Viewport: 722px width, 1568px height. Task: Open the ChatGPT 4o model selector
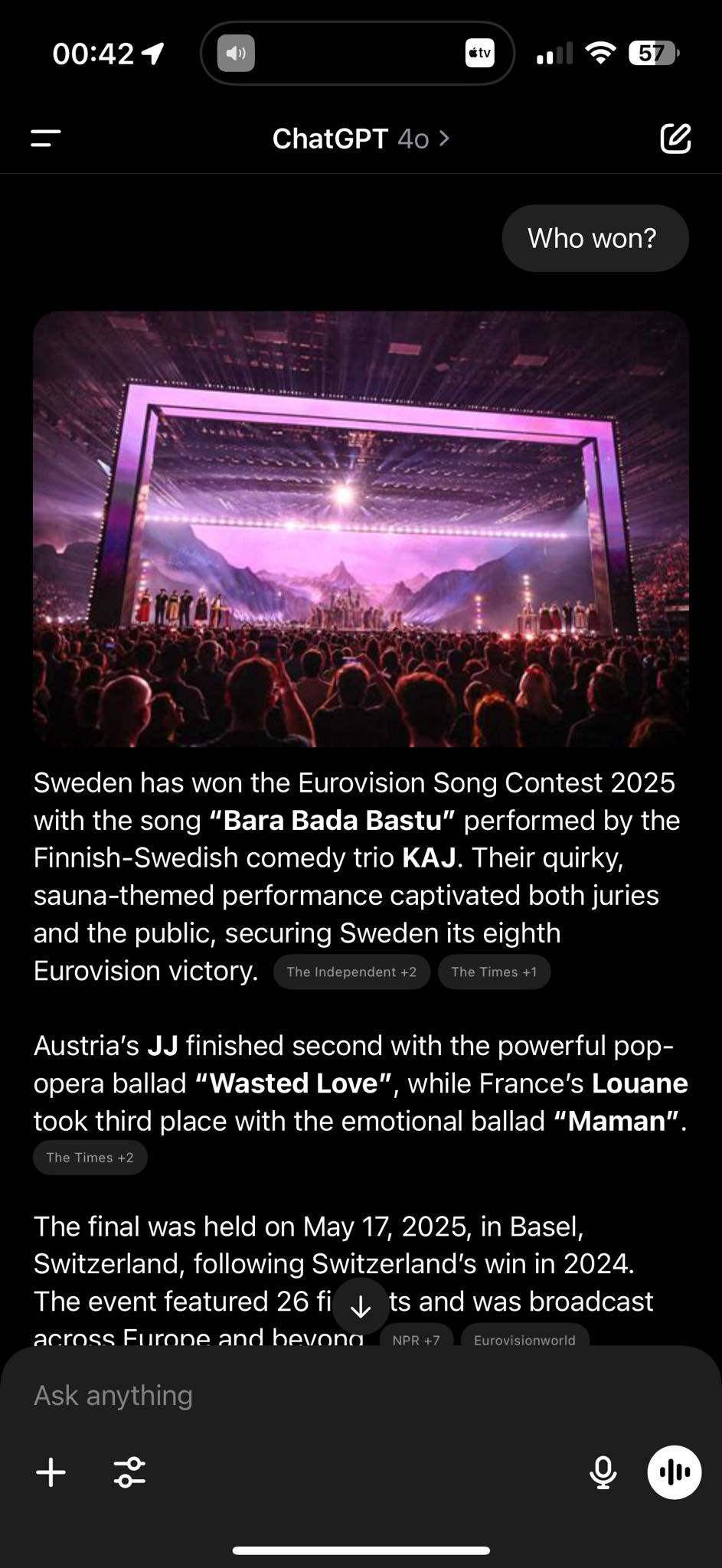[361, 139]
